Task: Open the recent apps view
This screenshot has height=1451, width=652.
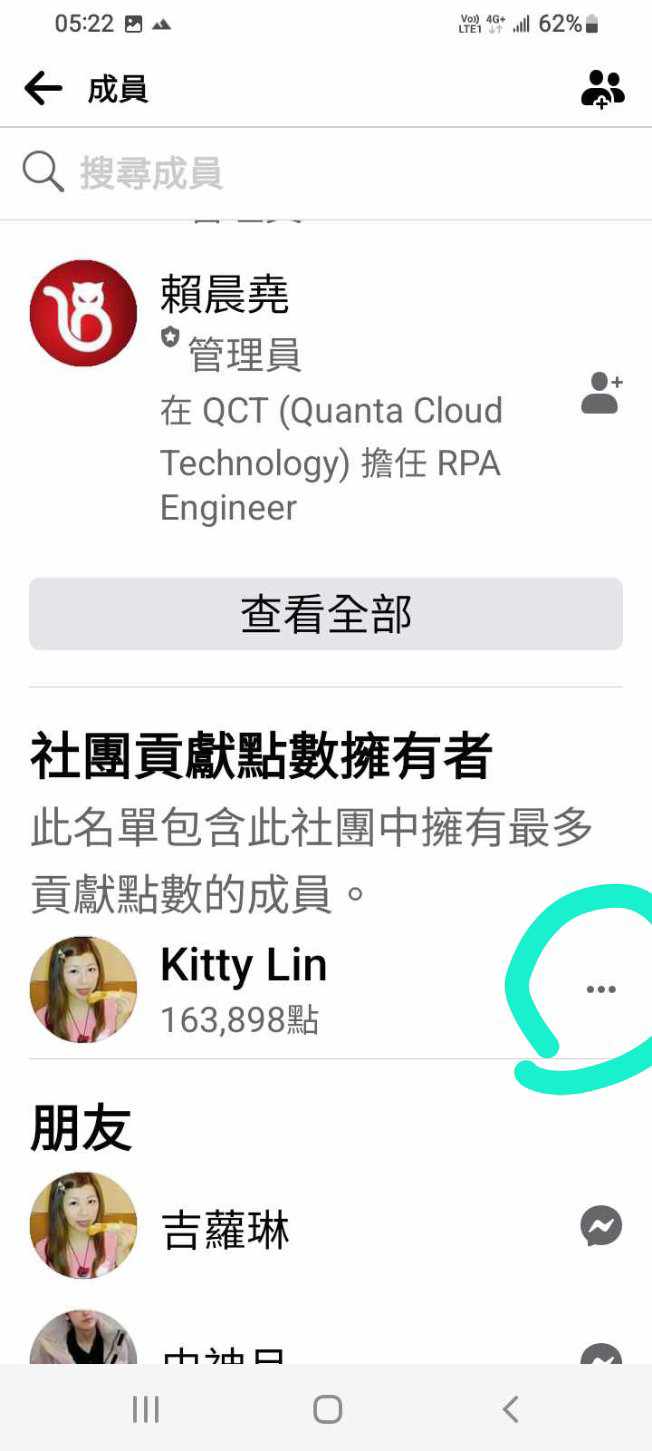Action: pos(146,1410)
